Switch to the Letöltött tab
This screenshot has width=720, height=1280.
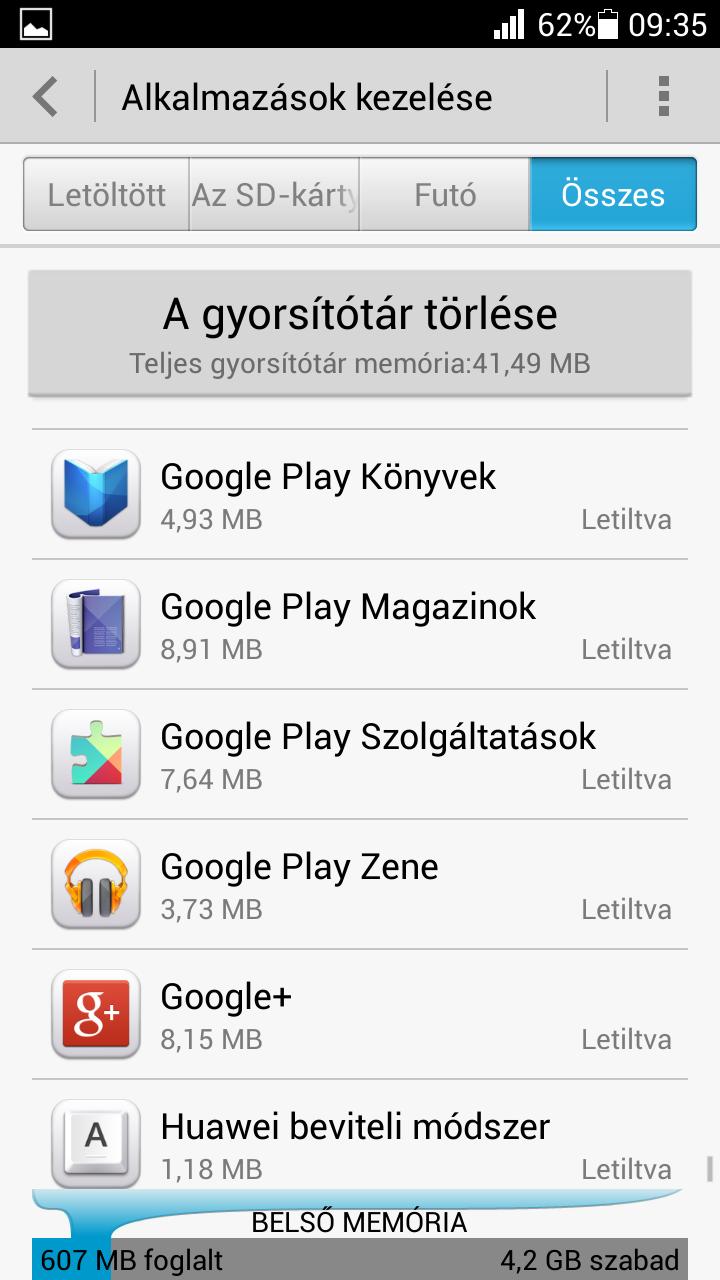[106, 194]
